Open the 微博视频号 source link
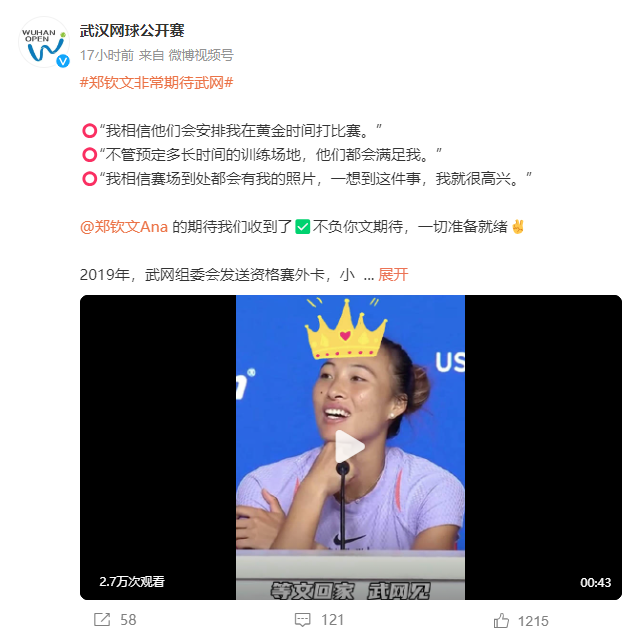This screenshot has width=635, height=637. 200,55
